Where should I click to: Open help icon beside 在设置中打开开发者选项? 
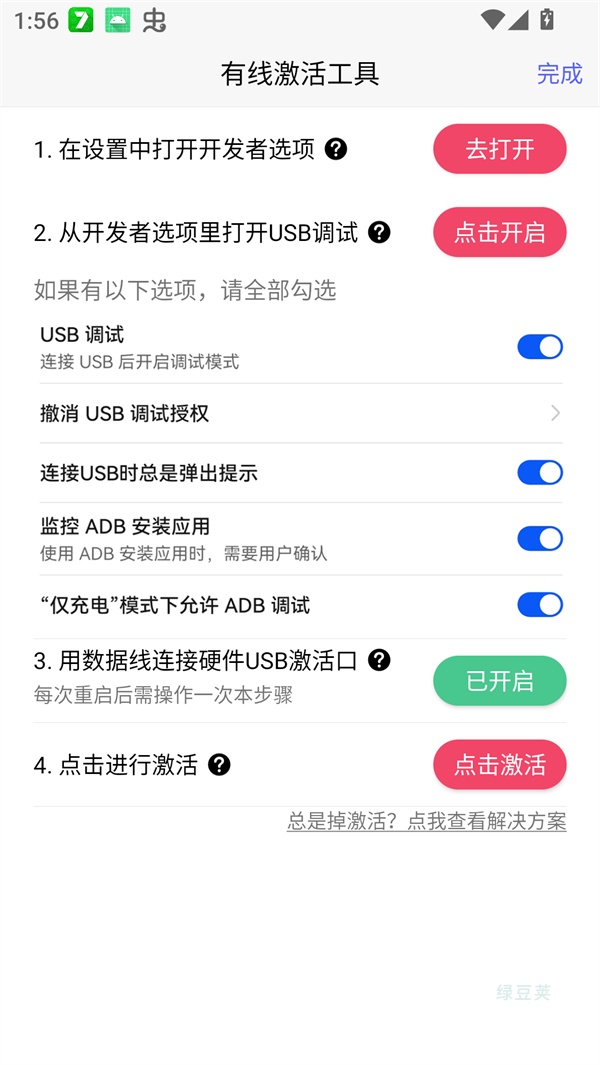click(337, 149)
